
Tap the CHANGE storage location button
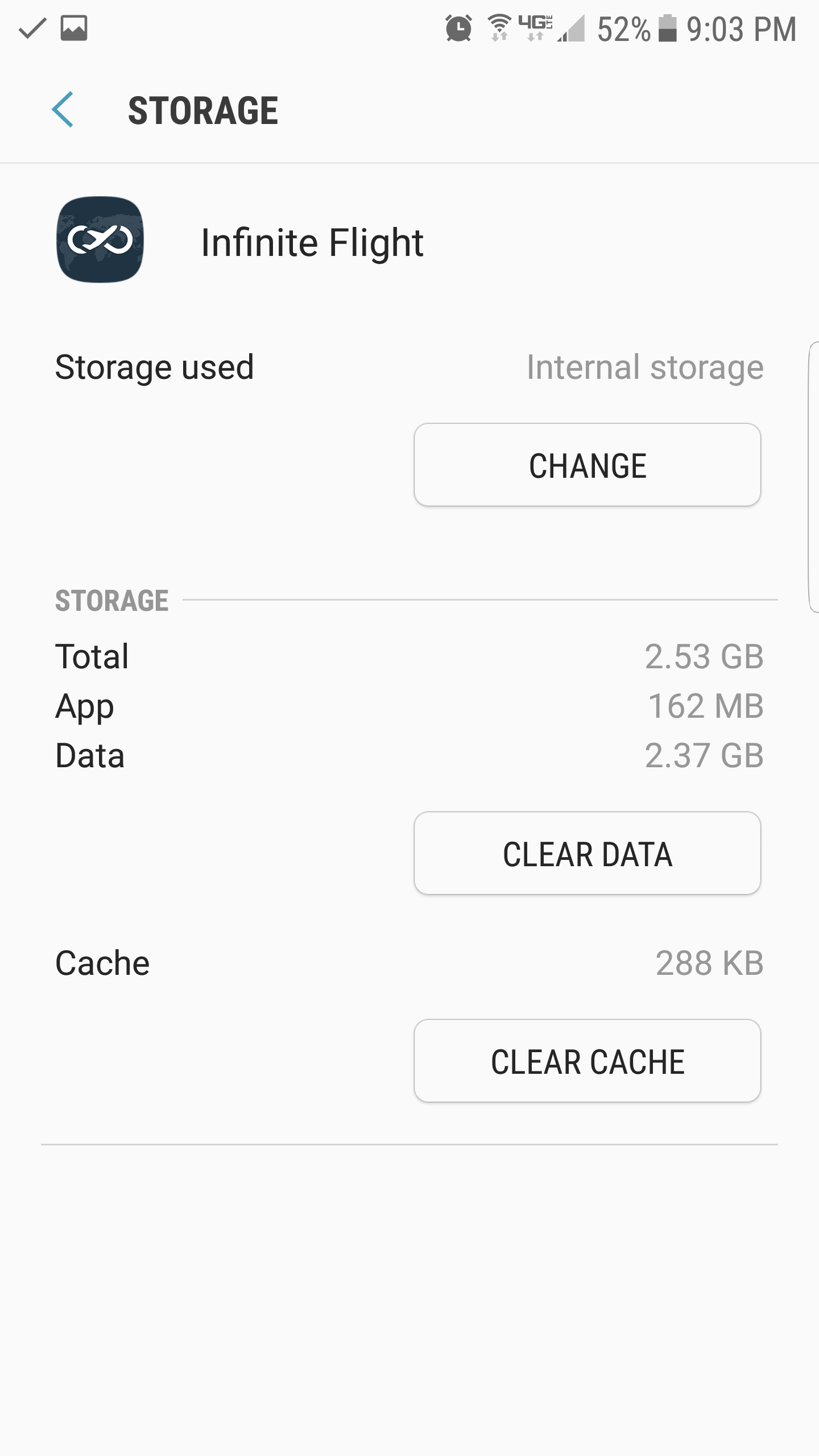(587, 465)
